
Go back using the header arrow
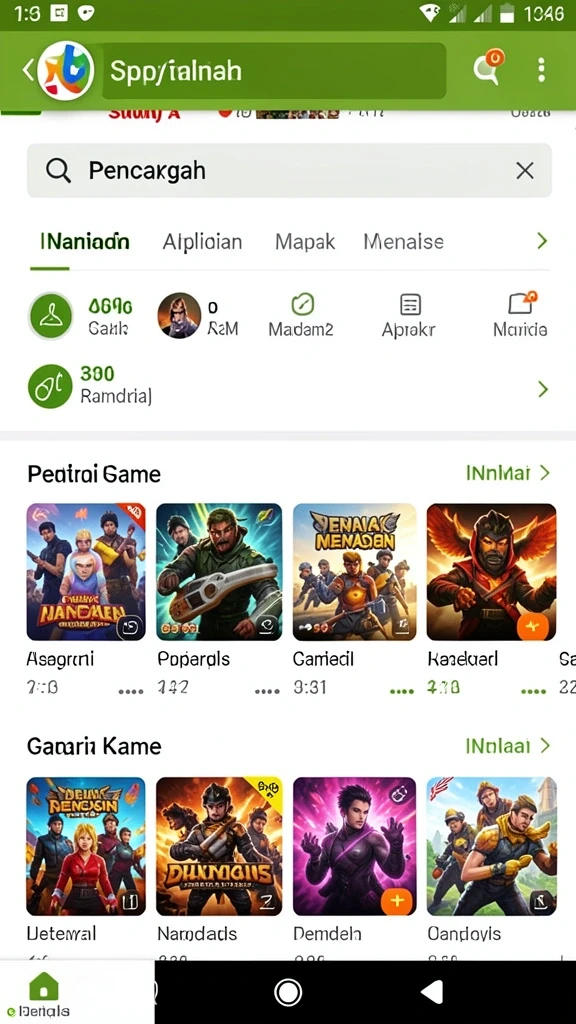click(x=28, y=70)
